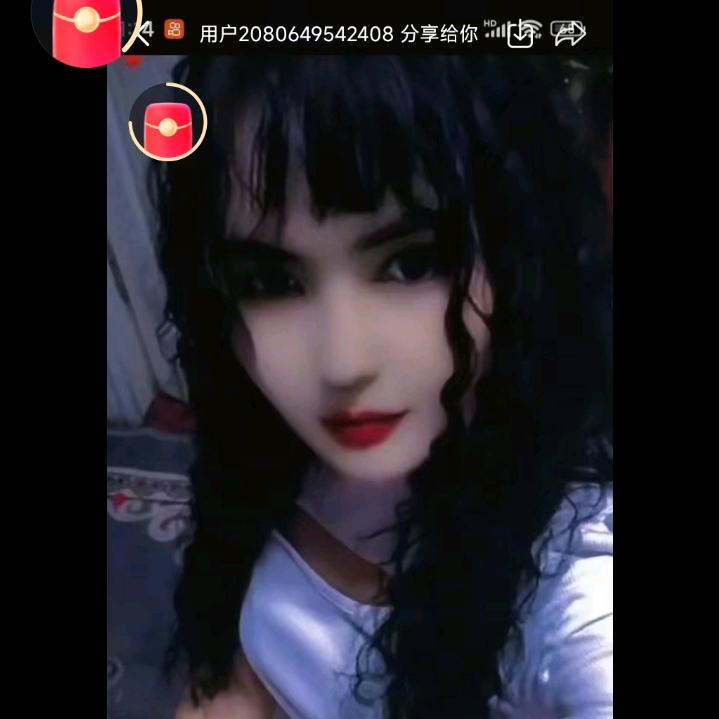
Task: Share this video with the arrow icon
Action: click(x=570, y=34)
